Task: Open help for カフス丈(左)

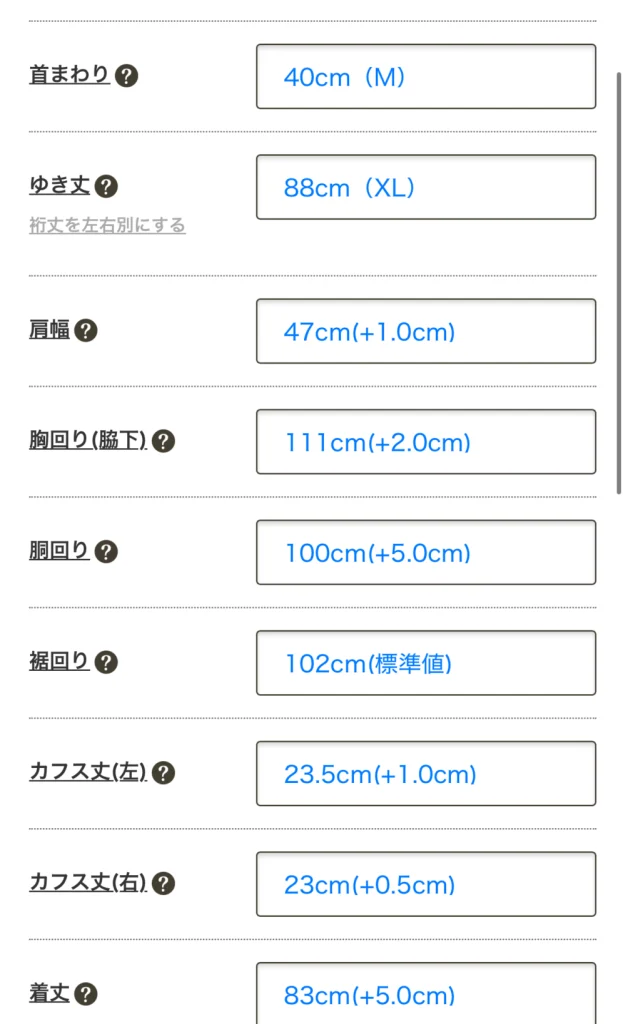Action: [x=163, y=773]
